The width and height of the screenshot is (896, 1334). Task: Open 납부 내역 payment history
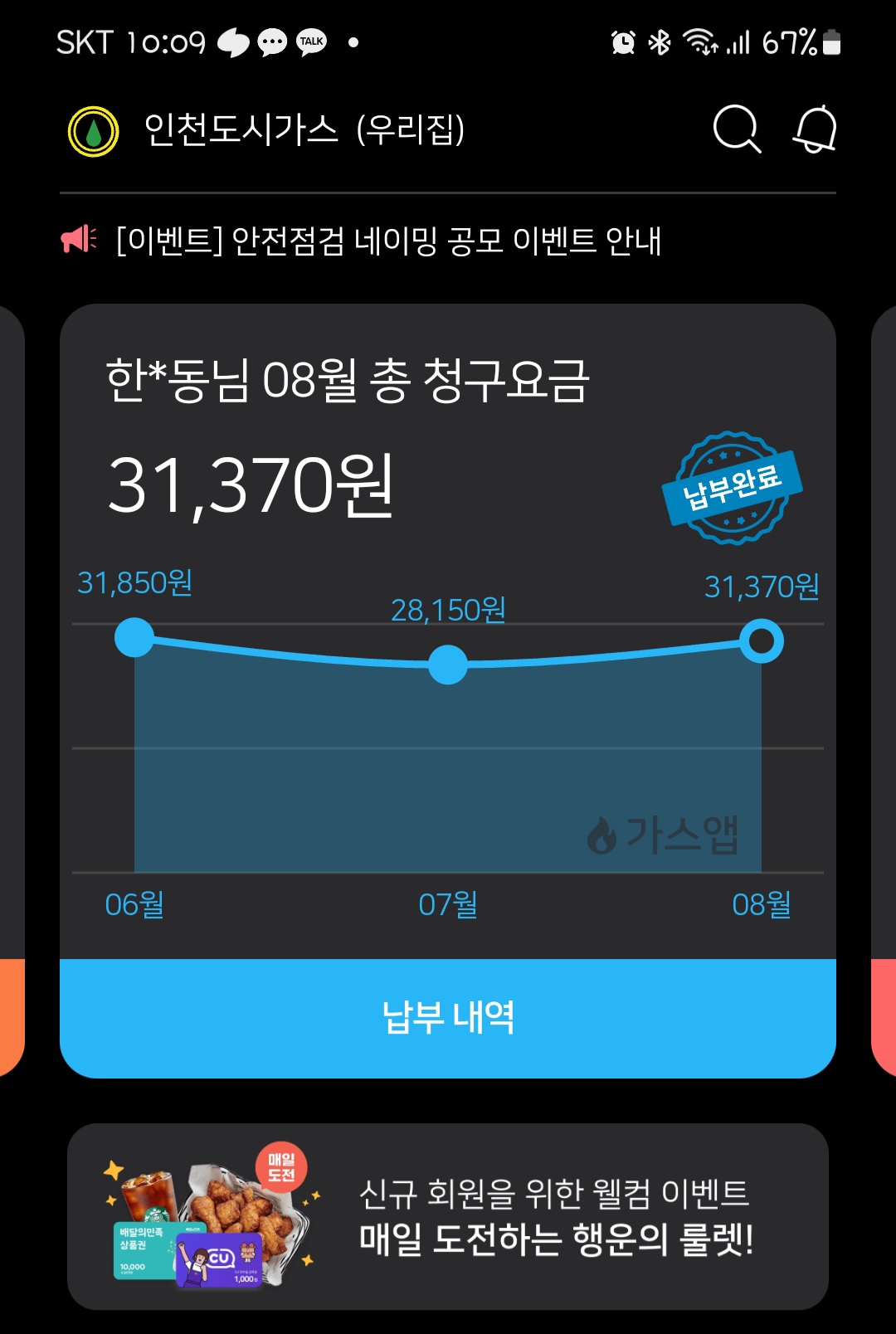point(448,1018)
